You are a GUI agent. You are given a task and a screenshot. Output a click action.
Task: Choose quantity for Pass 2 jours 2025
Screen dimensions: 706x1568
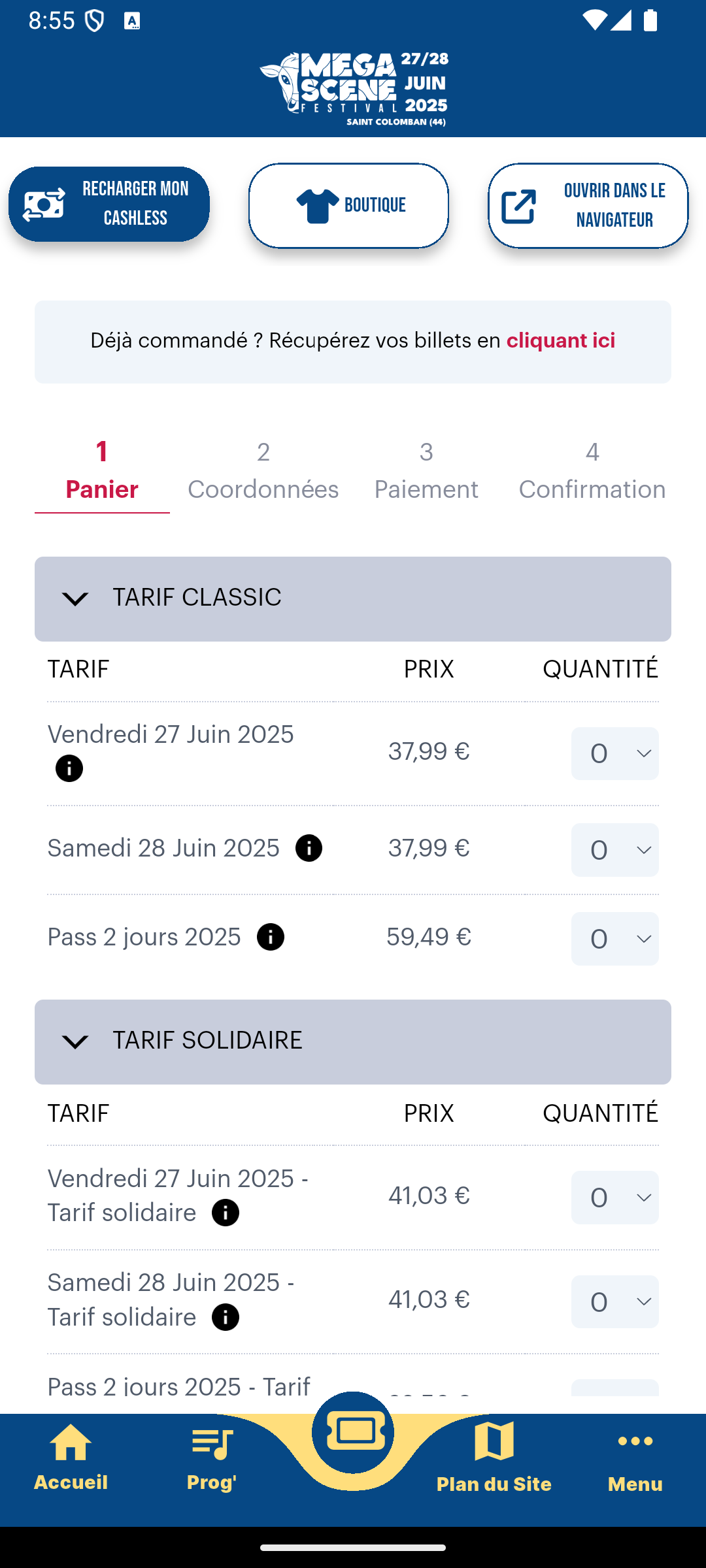click(x=614, y=938)
